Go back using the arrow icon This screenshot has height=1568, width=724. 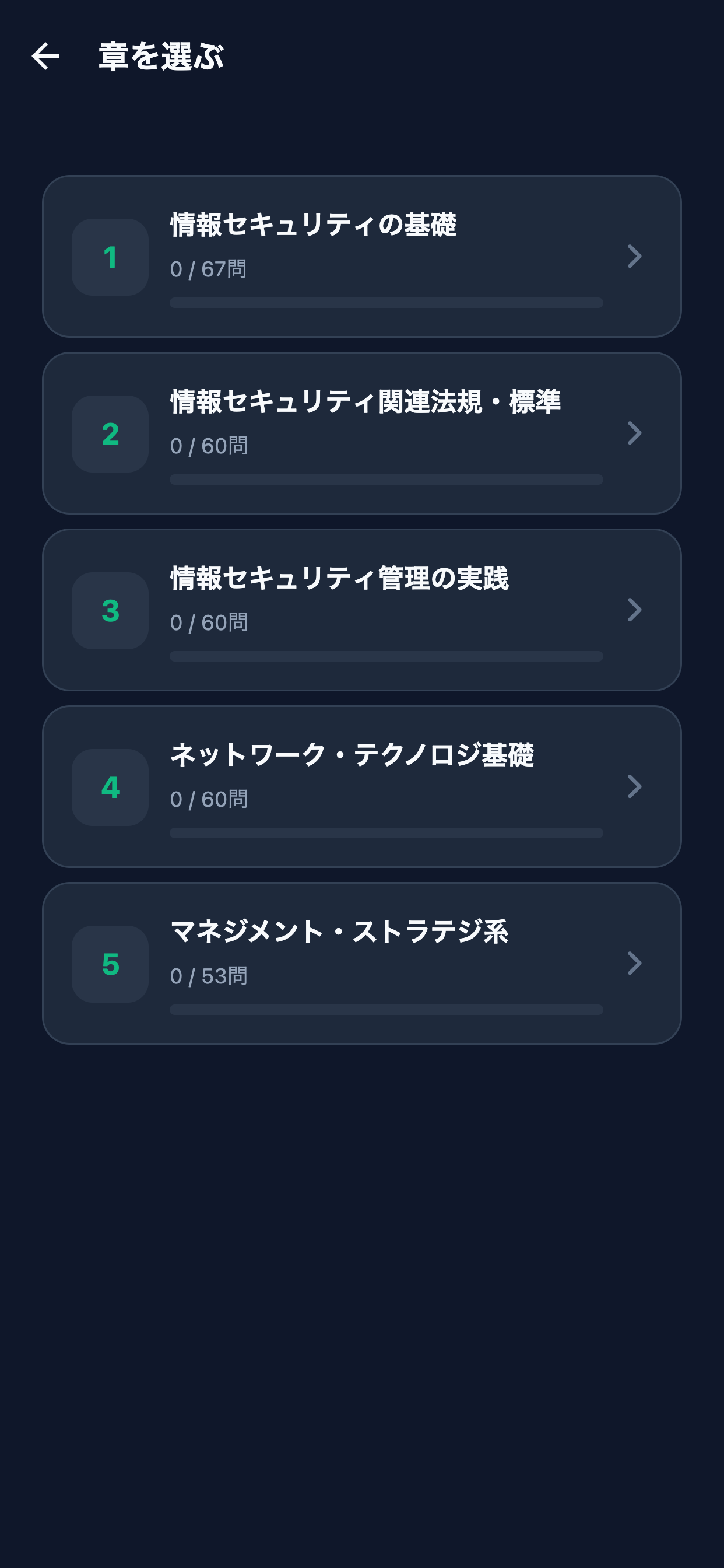(45, 57)
